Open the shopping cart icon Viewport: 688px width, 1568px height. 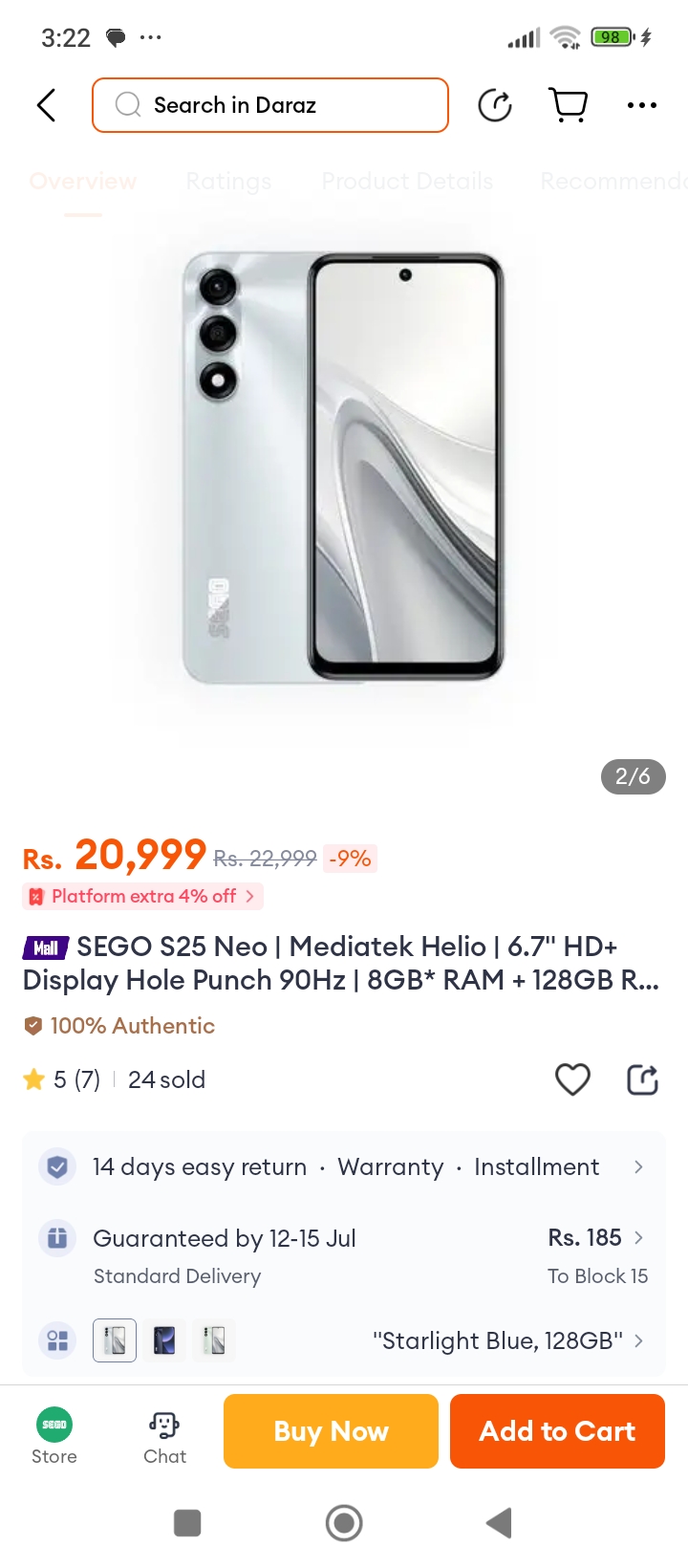[x=569, y=105]
